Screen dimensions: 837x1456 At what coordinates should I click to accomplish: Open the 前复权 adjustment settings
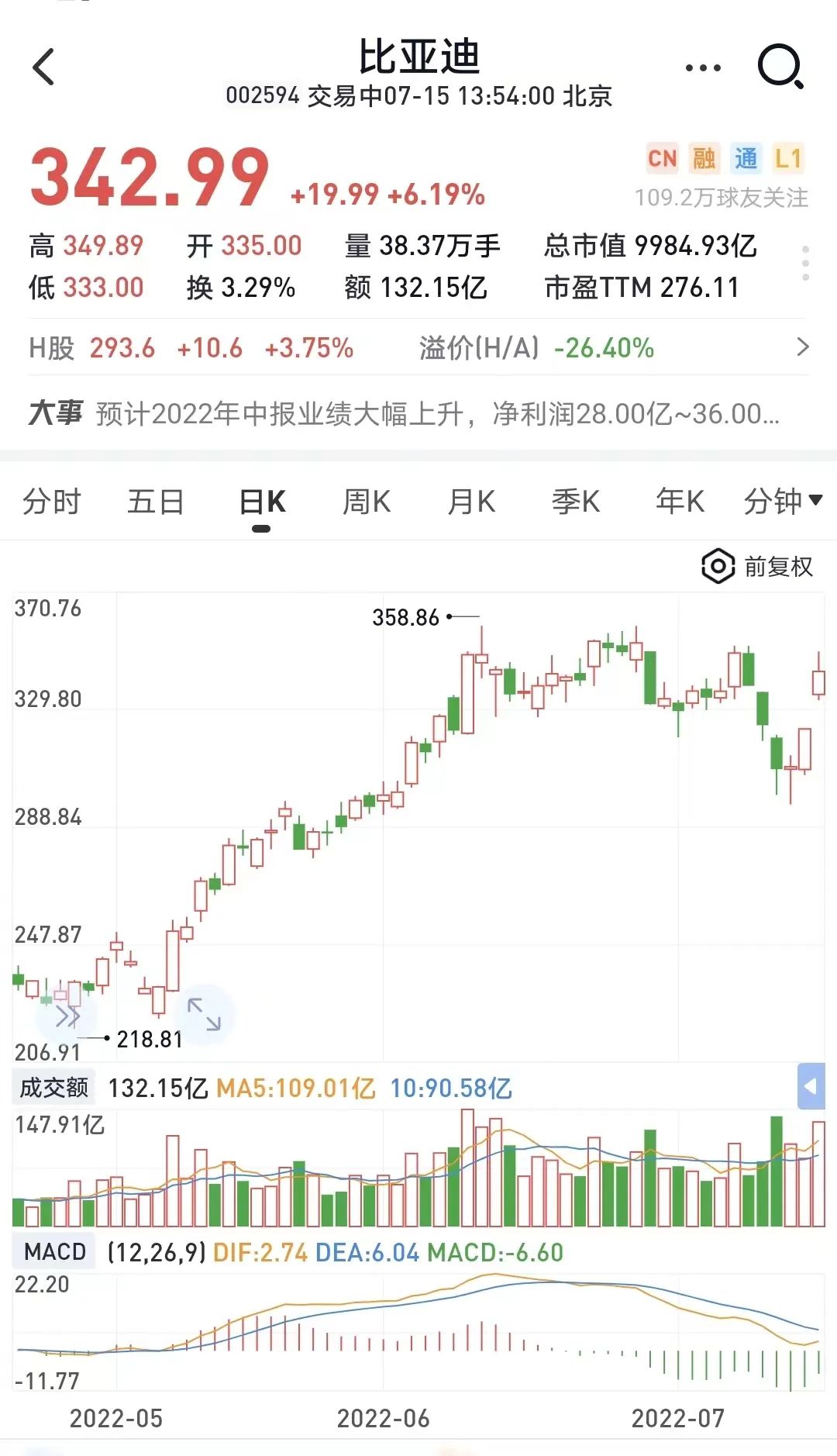tap(757, 567)
